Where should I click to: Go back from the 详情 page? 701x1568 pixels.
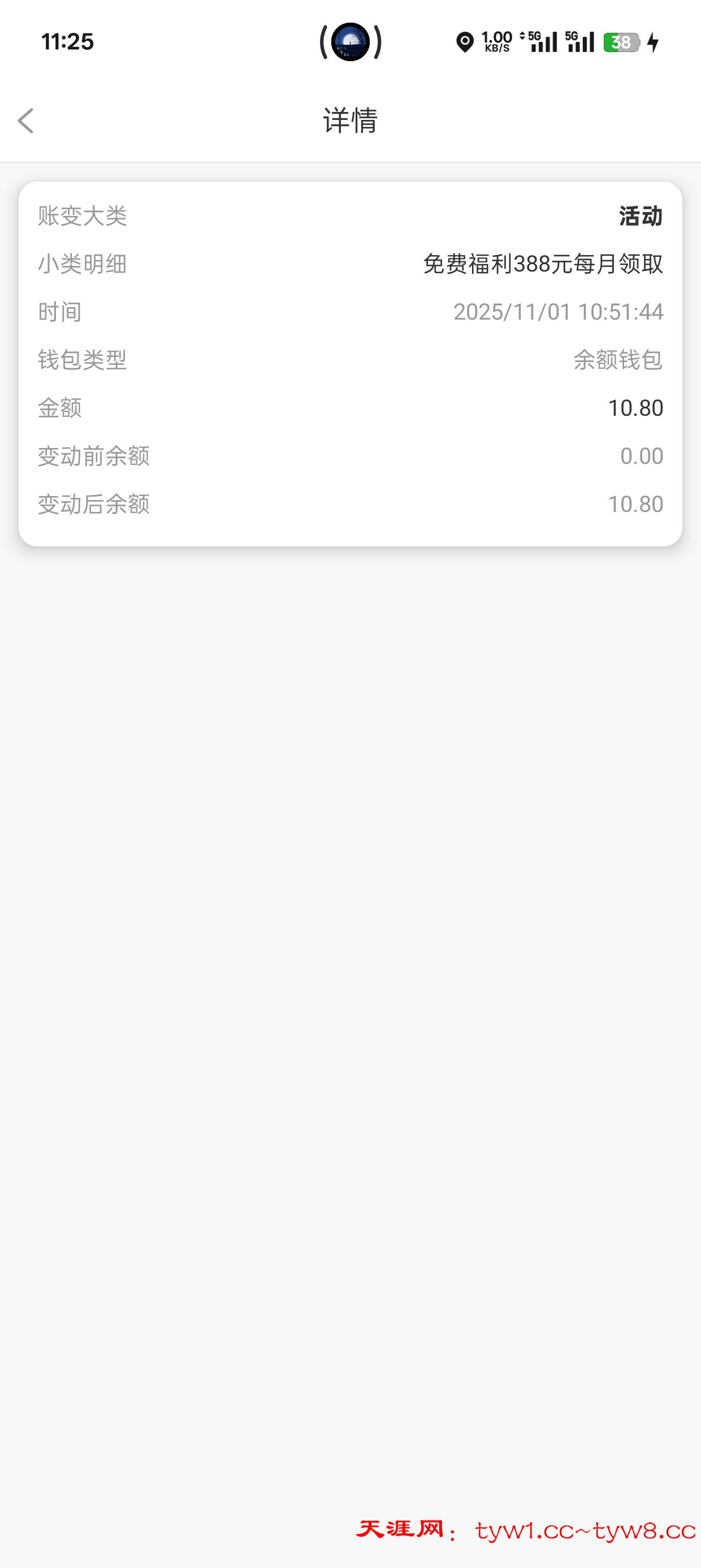[x=25, y=120]
